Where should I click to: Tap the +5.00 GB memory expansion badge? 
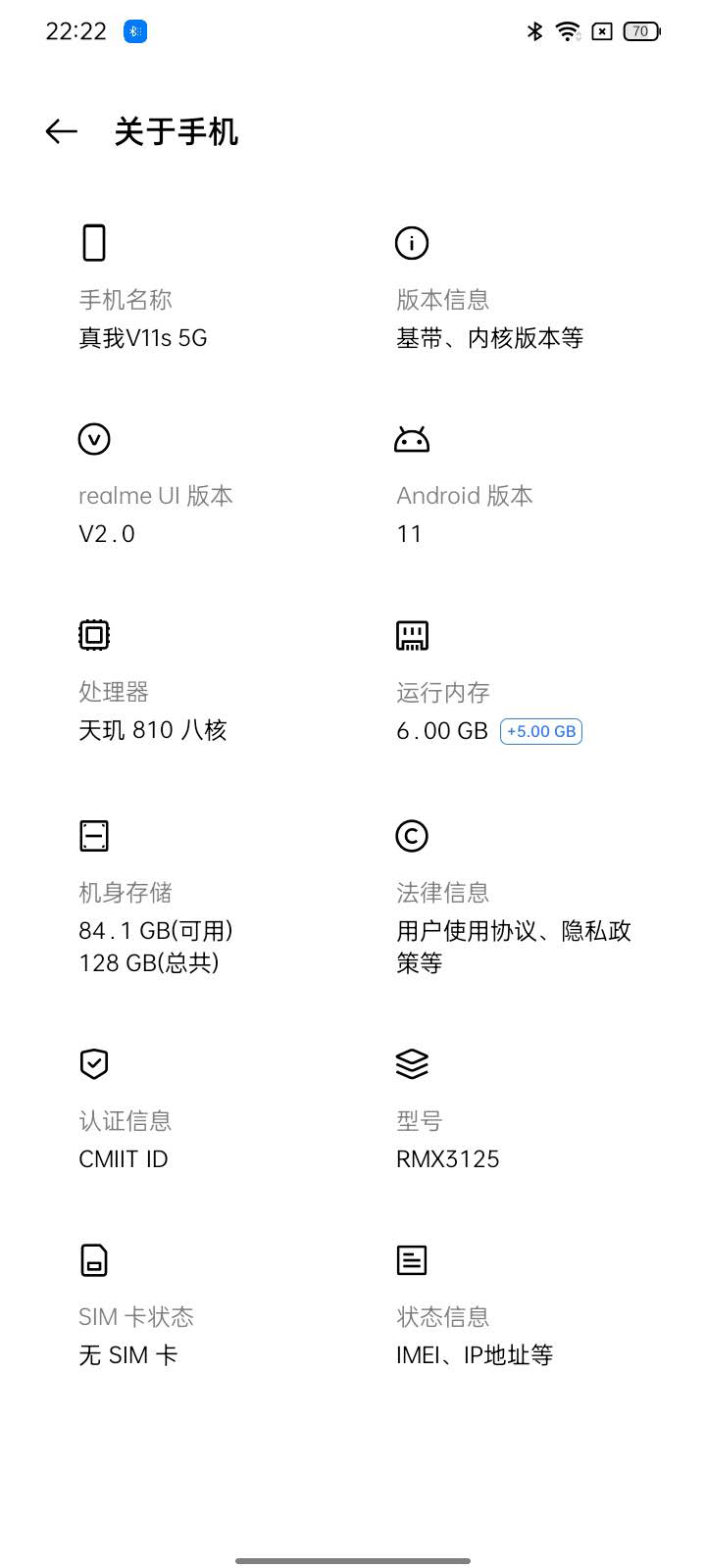click(541, 731)
